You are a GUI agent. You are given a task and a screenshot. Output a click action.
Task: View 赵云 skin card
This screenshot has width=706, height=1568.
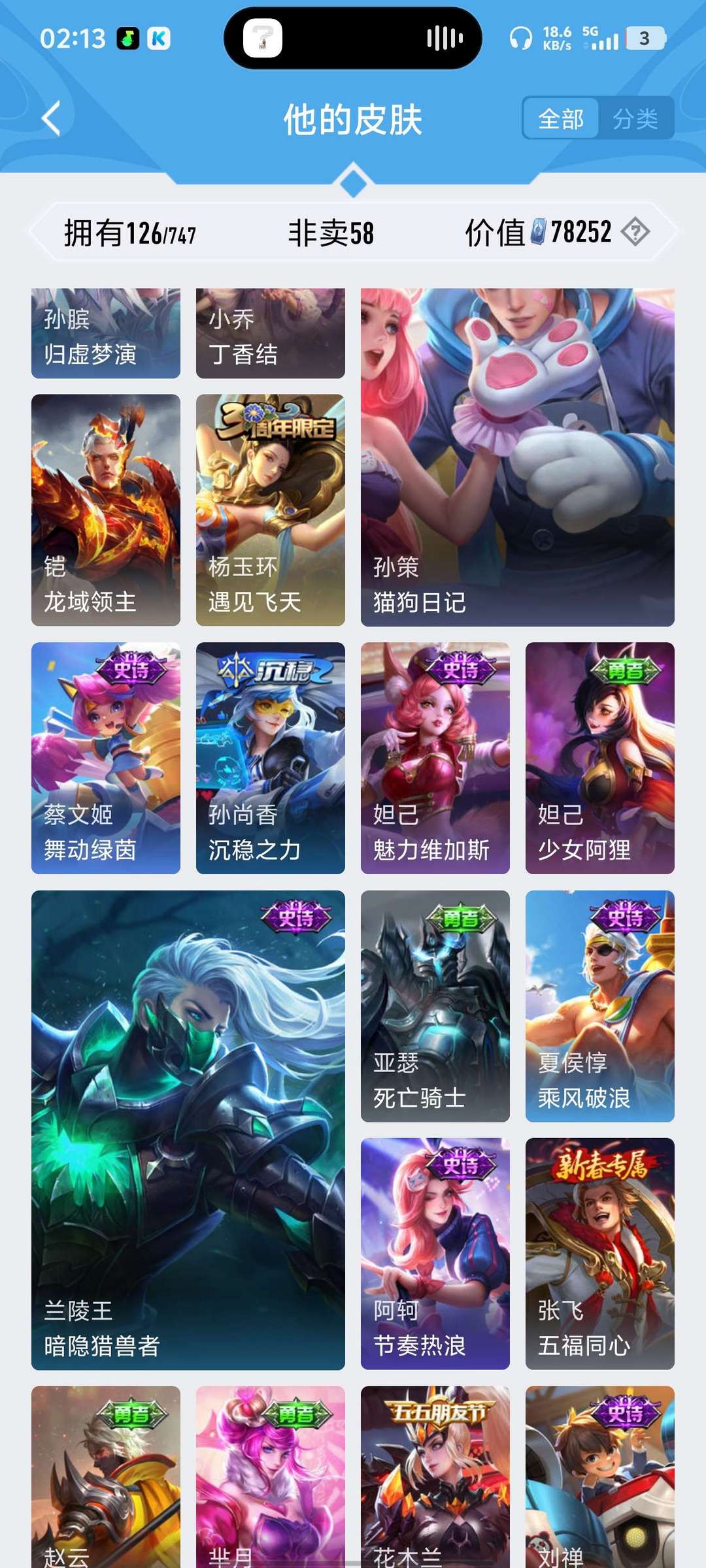point(106,1477)
